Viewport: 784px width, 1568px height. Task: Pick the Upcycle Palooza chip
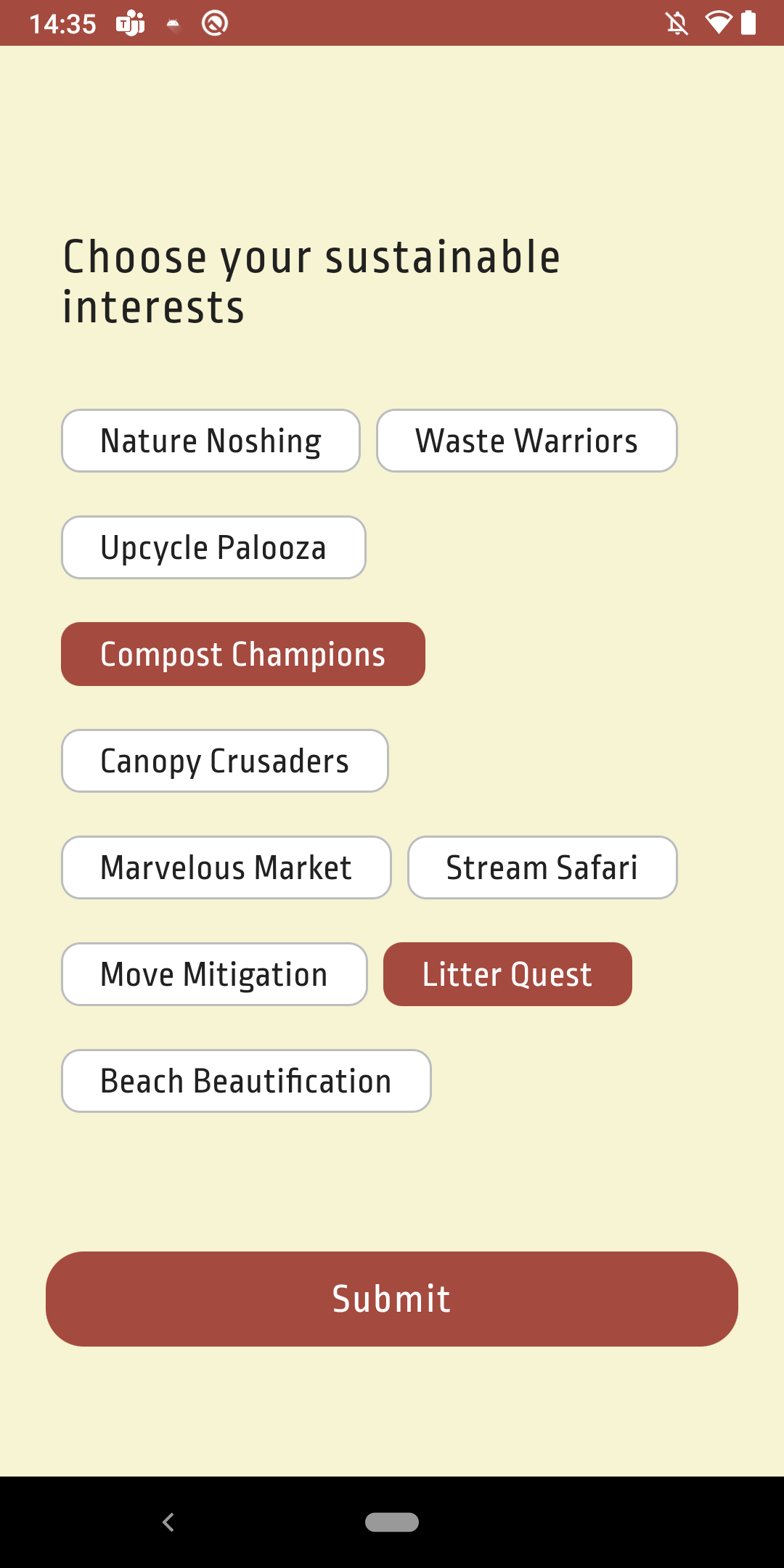[x=213, y=547]
